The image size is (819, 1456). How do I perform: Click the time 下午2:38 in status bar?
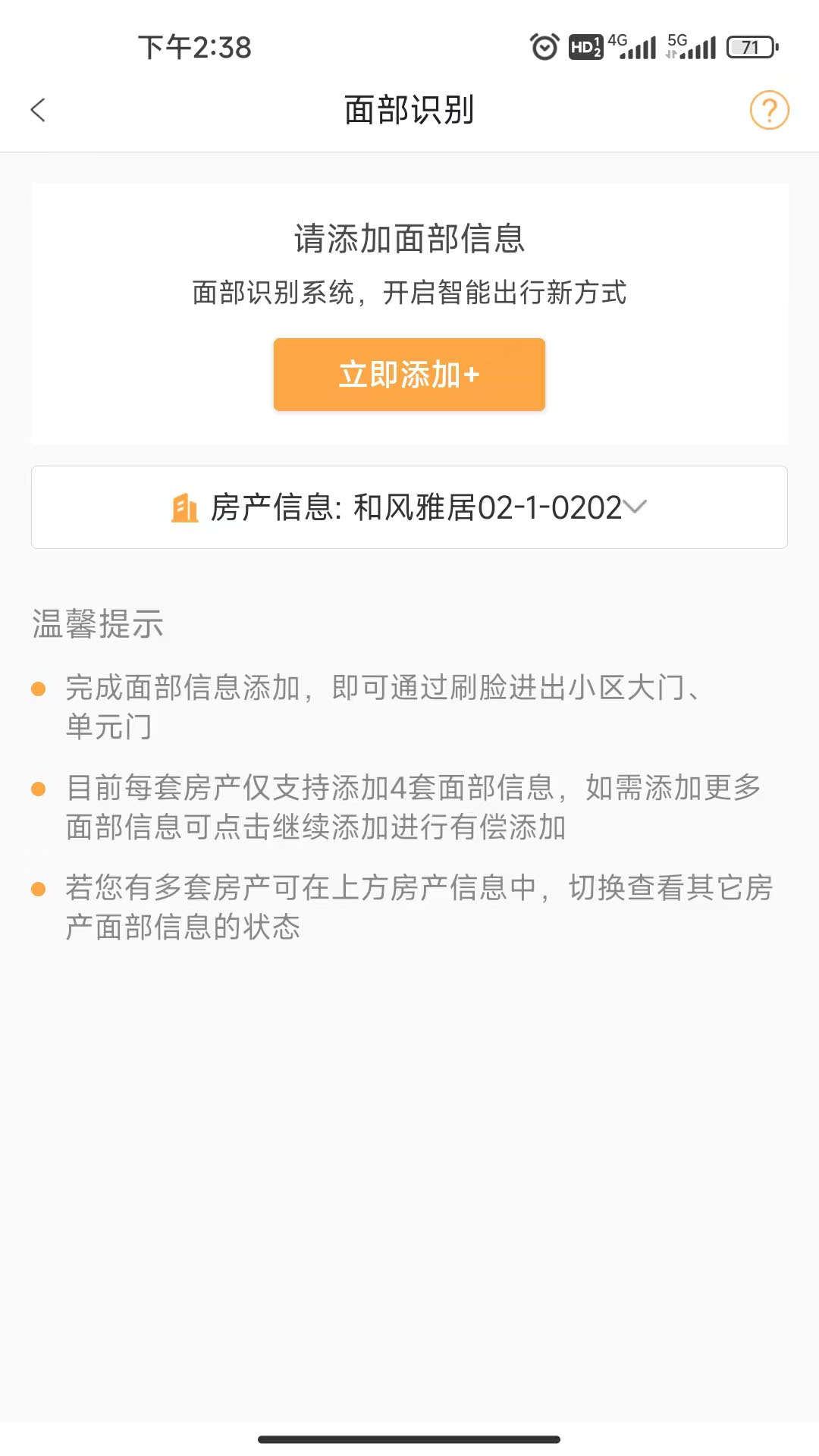pos(193,47)
